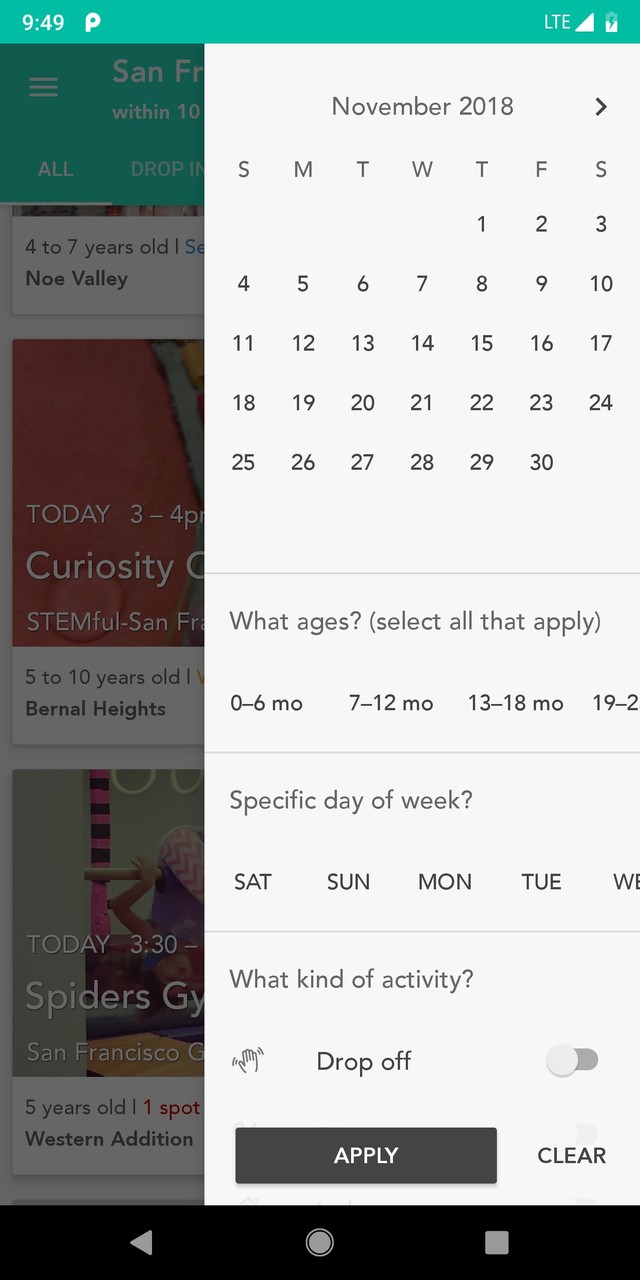This screenshot has width=640, height=1280.
Task: Go to next month in calendar
Action: (600, 107)
